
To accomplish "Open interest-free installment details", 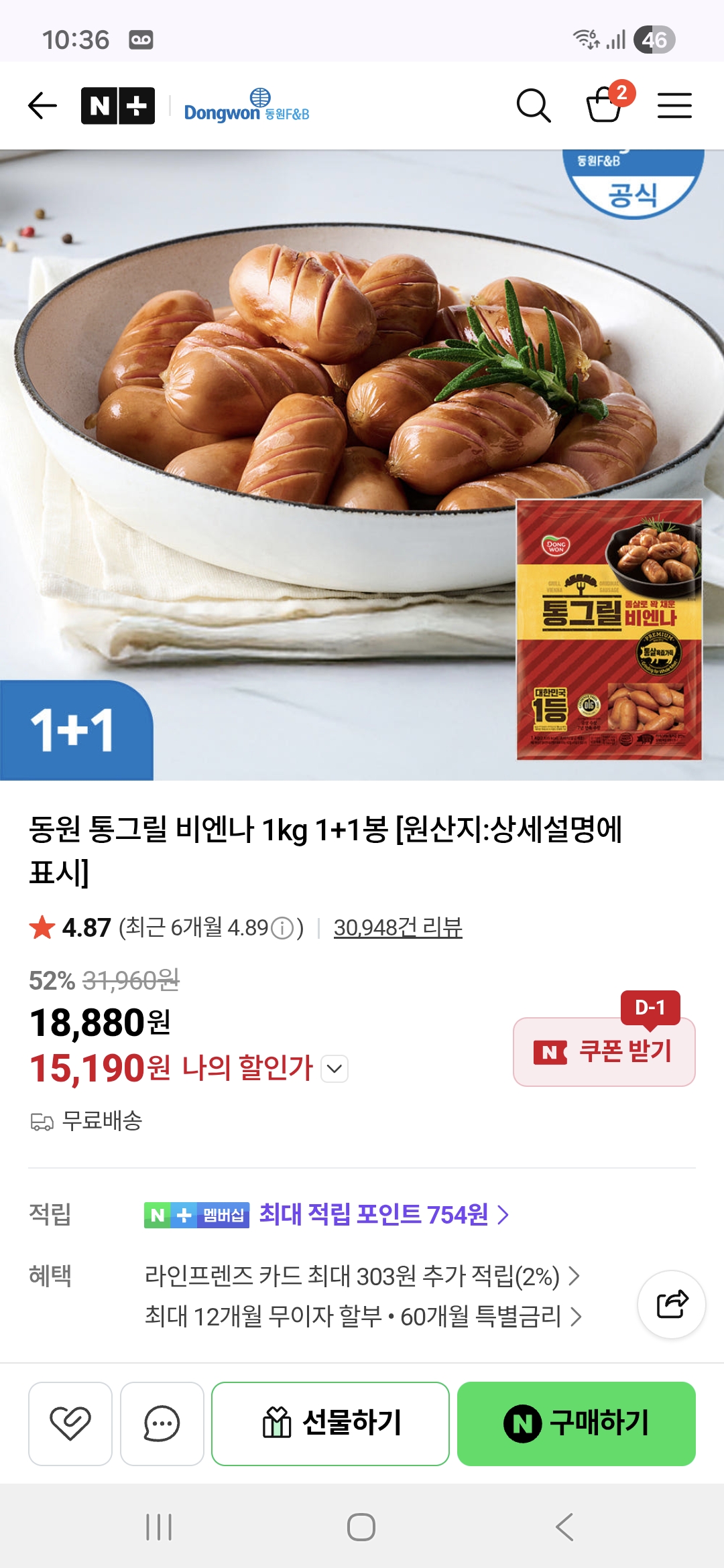I will point(363,1317).
